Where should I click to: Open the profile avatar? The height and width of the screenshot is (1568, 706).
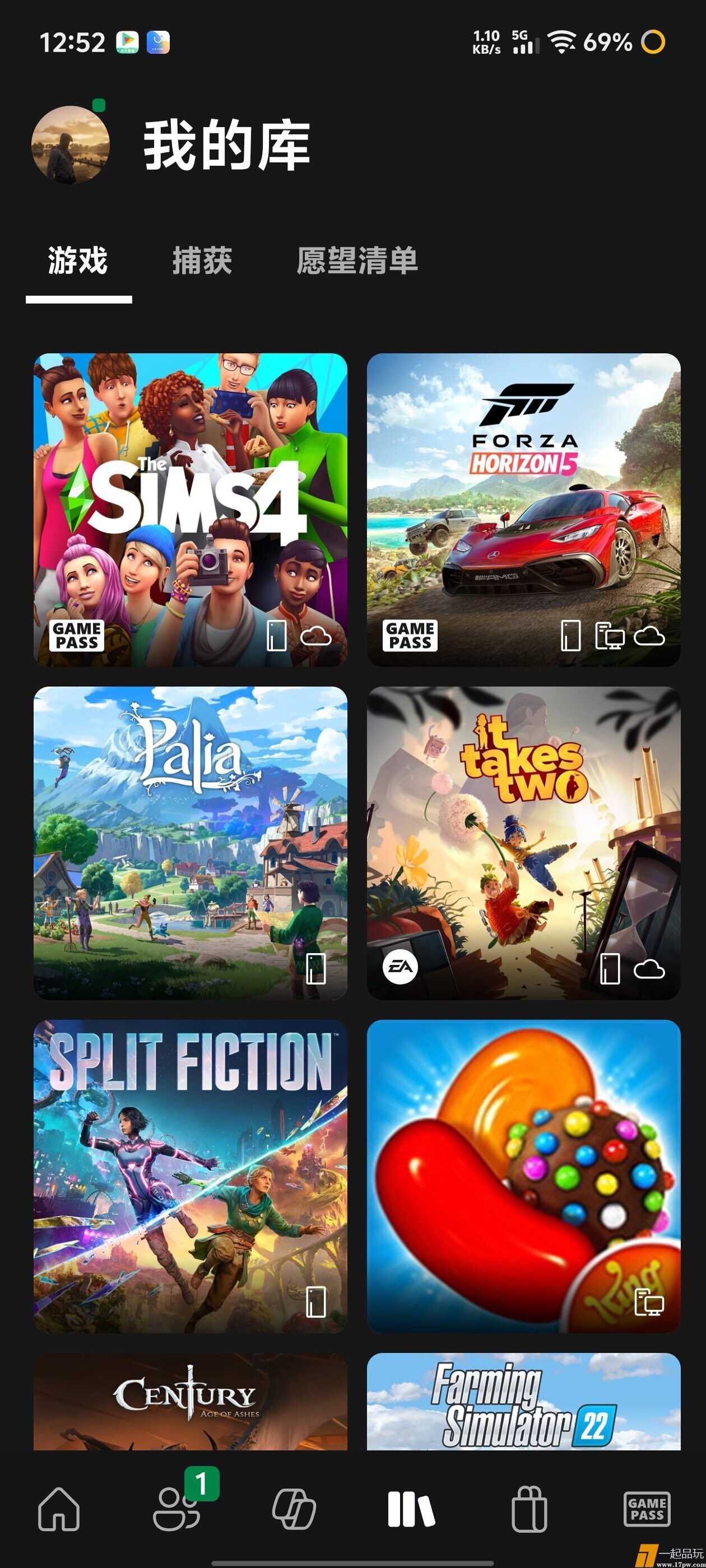(x=70, y=145)
